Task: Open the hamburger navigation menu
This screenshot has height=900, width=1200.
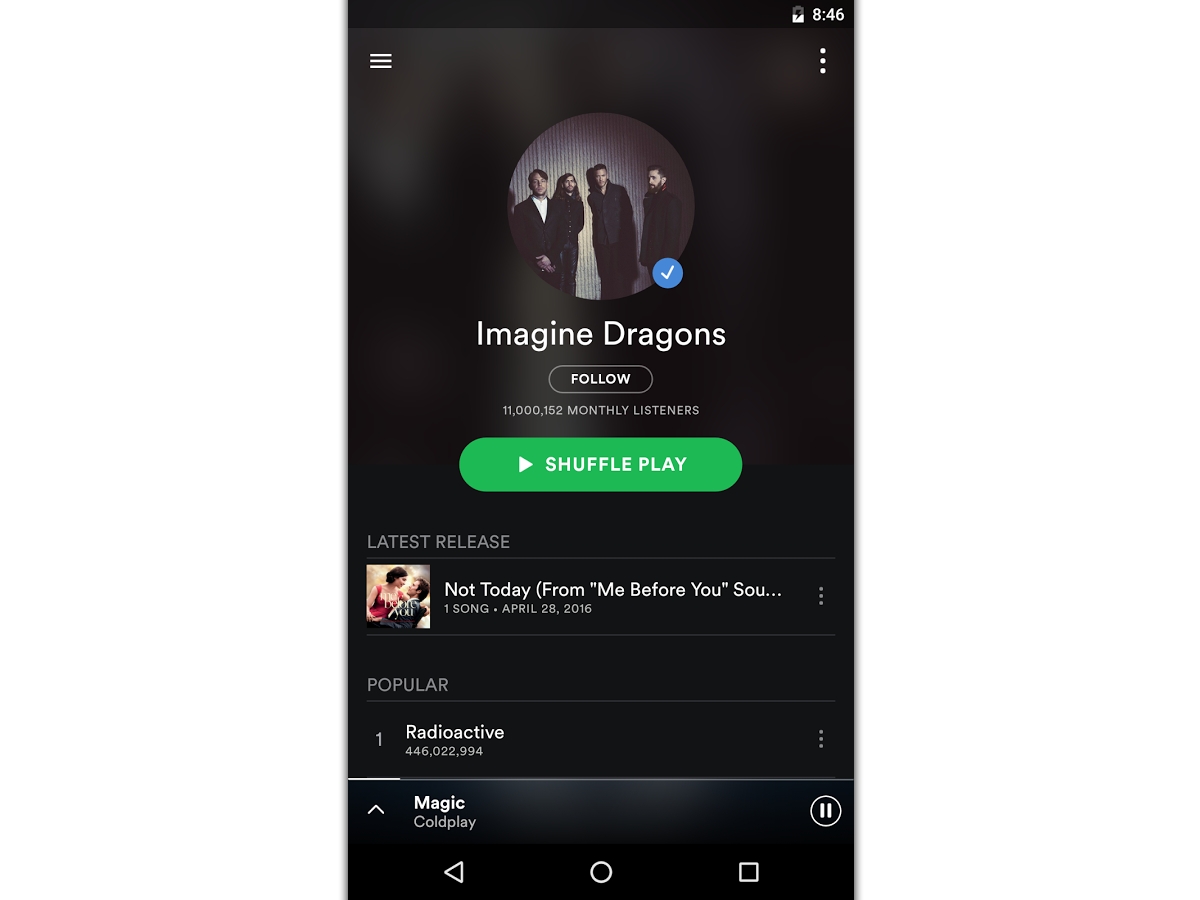Action: pyautogui.click(x=381, y=61)
